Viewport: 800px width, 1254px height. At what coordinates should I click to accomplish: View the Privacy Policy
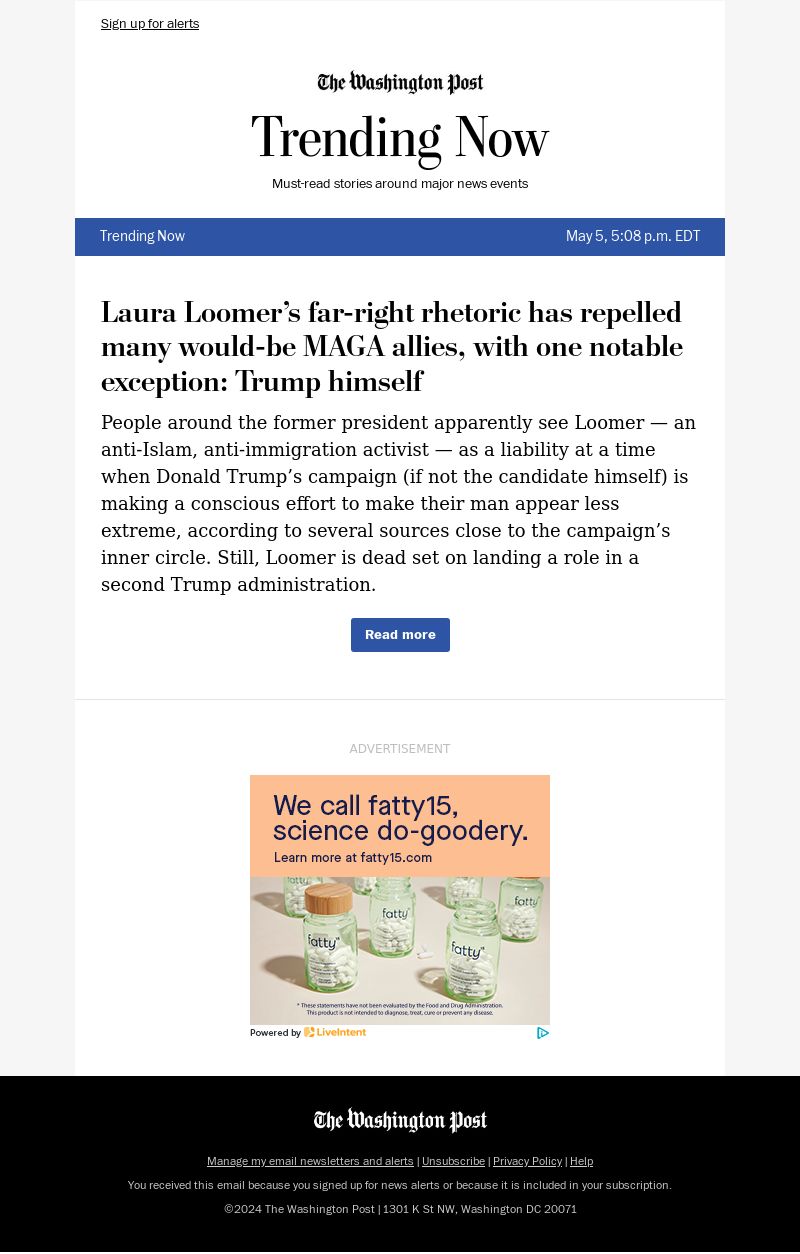click(527, 1161)
